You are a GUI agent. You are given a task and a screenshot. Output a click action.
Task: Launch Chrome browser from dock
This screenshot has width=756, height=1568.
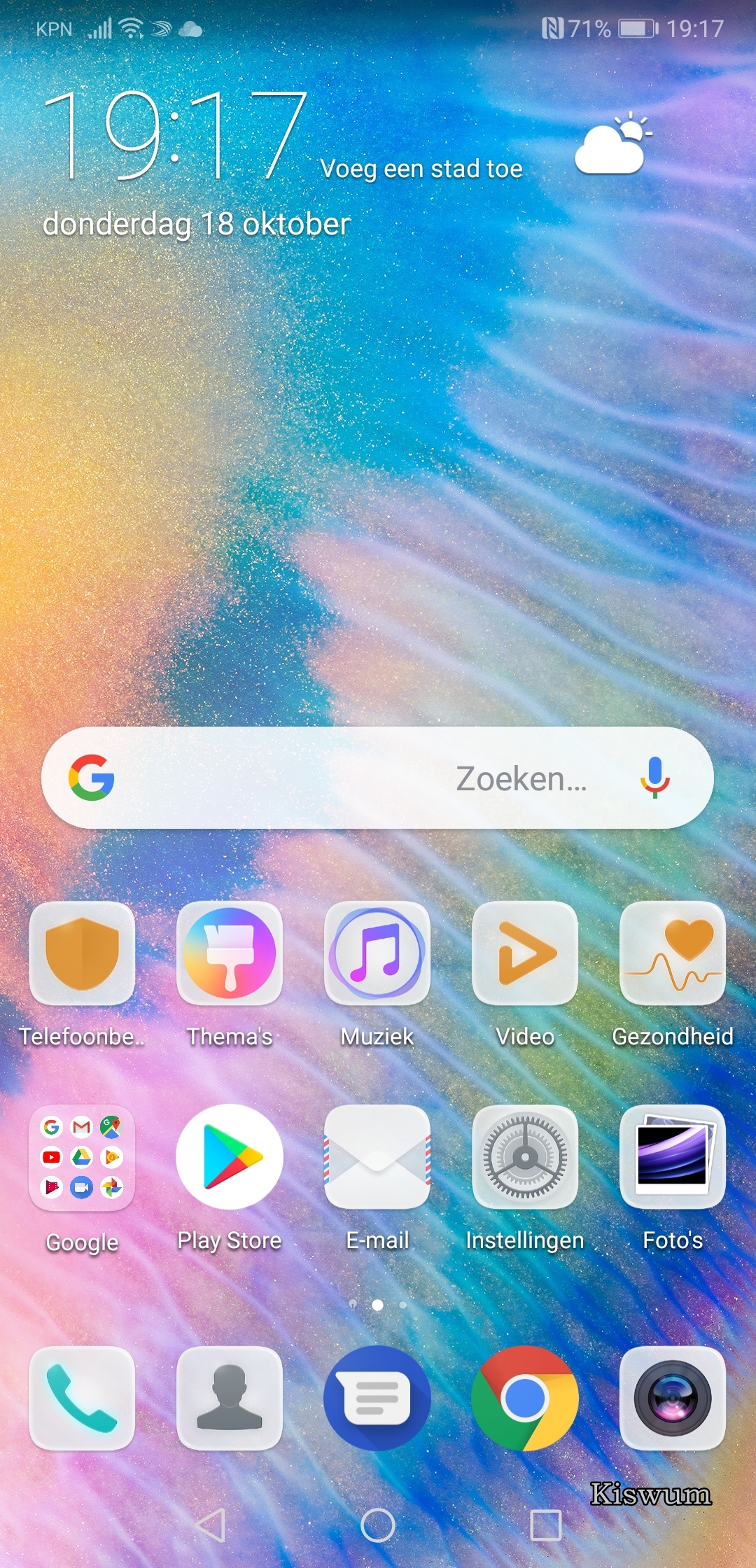pyautogui.click(x=525, y=1398)
